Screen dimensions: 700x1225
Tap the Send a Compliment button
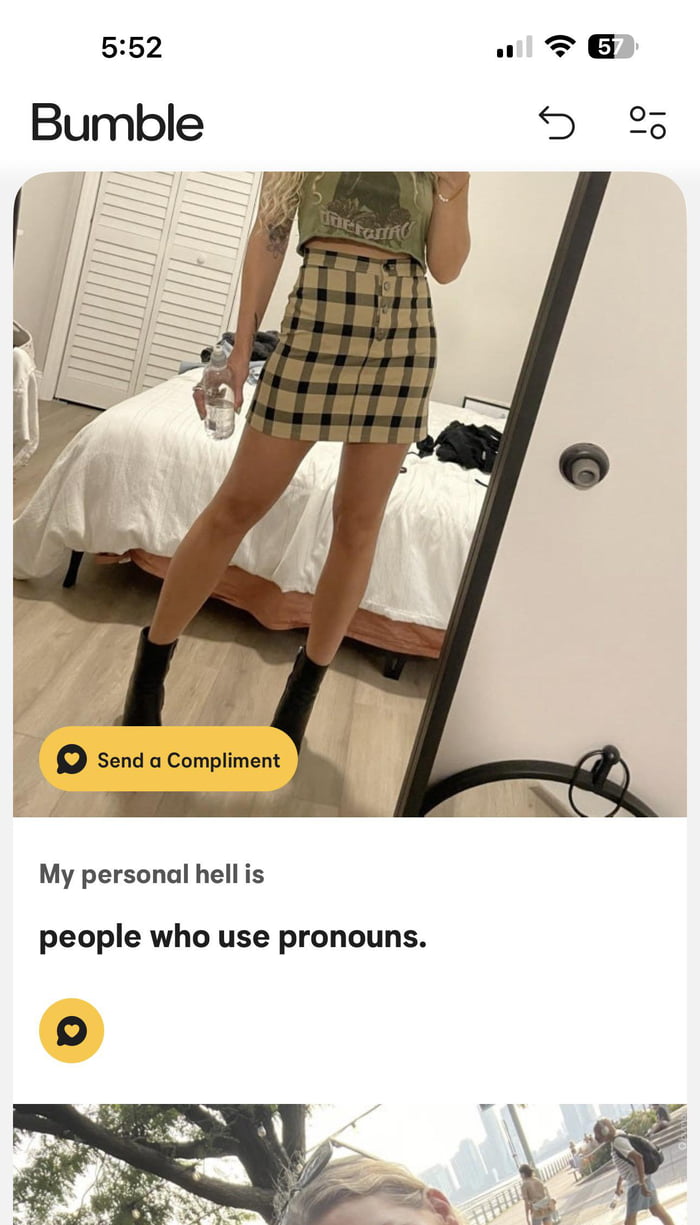[x=168, y=760]
